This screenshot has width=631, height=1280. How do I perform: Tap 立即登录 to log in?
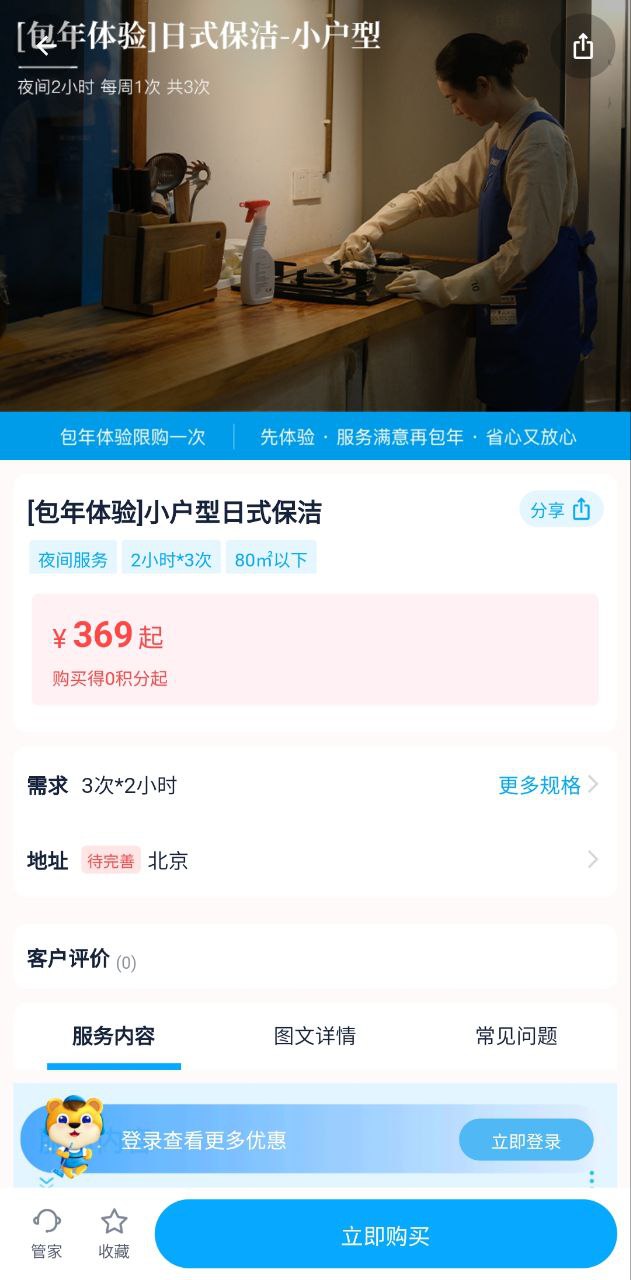coord(526,1141)
